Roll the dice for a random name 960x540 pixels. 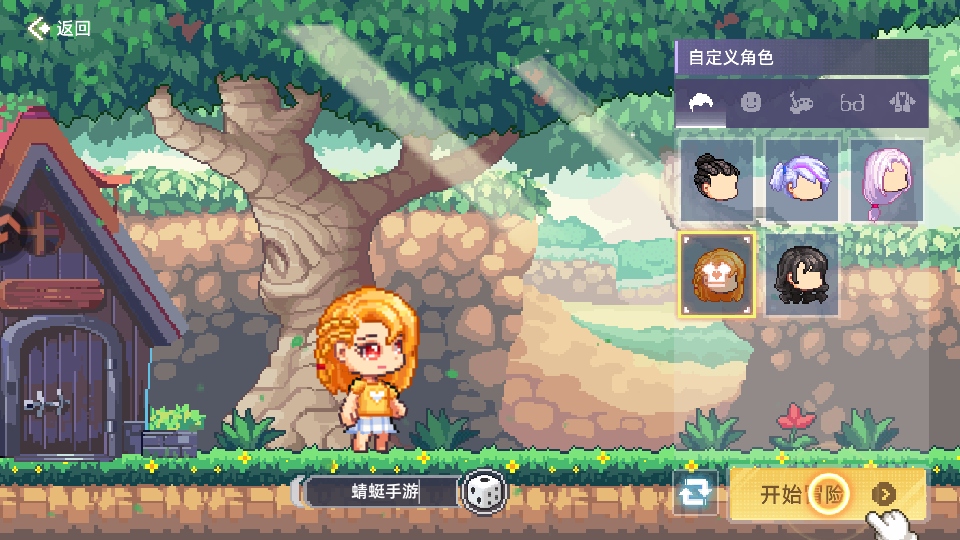[x=483, y=492]
